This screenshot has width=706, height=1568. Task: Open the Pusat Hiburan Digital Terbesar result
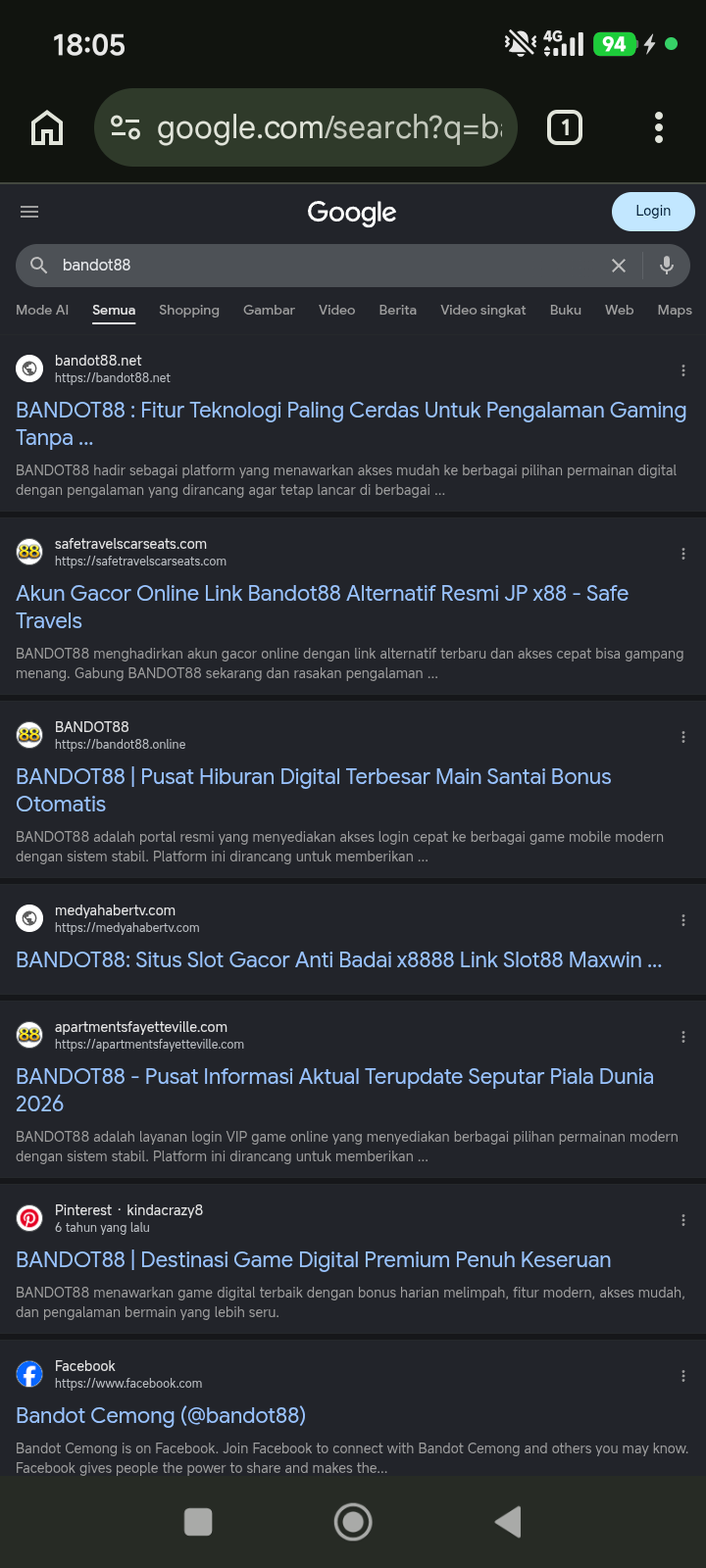click(x=314, y=790)
